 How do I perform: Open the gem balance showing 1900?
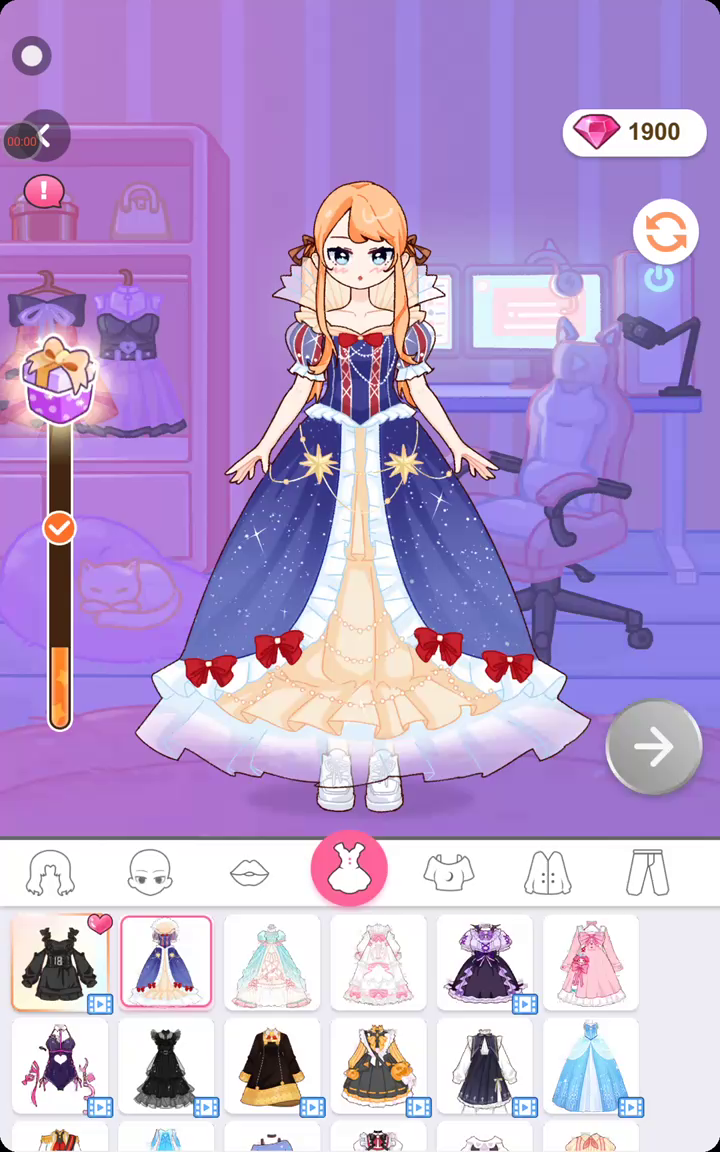tap(634, 132)
